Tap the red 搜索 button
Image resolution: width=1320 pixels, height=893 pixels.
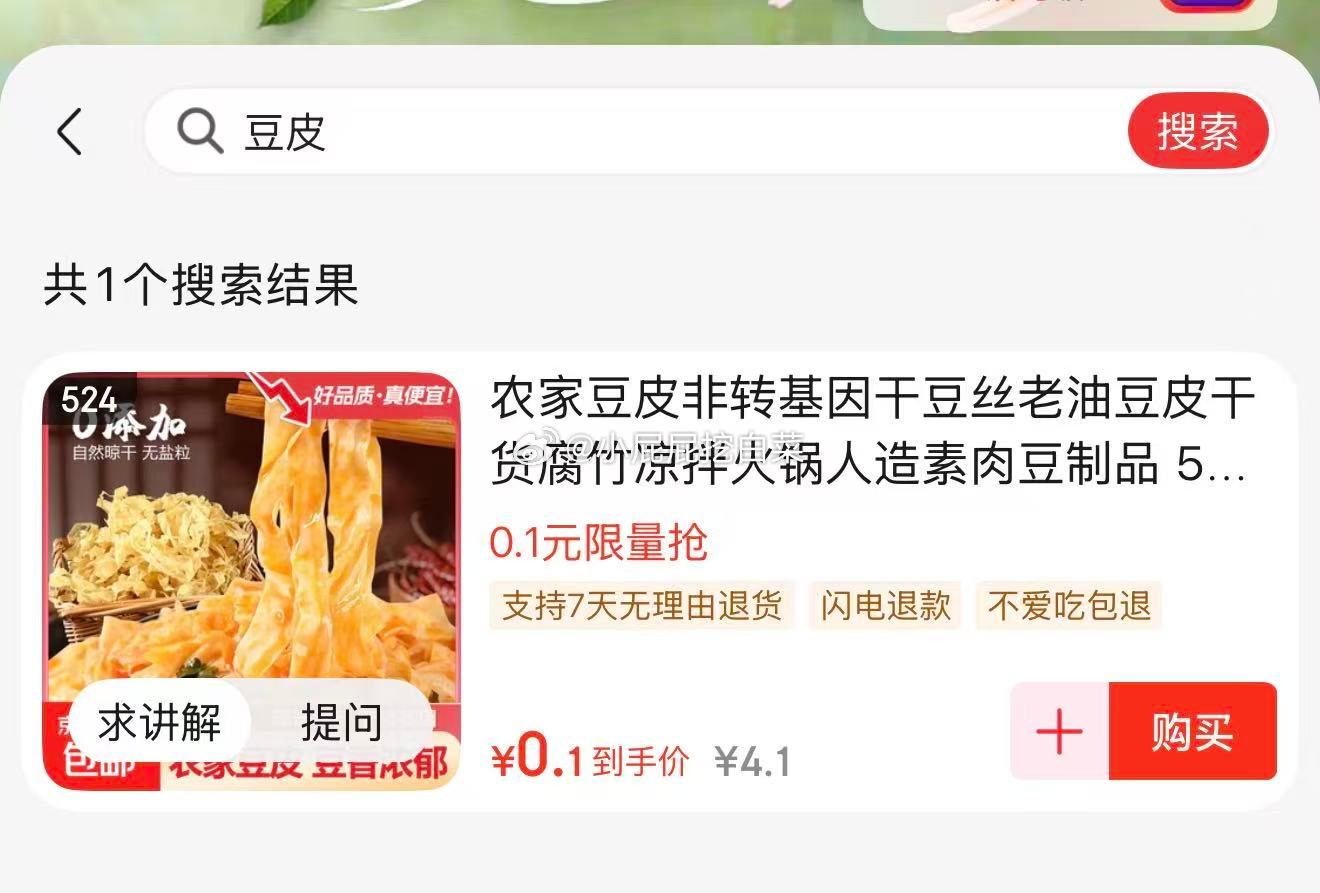[x=1197, y=131]
